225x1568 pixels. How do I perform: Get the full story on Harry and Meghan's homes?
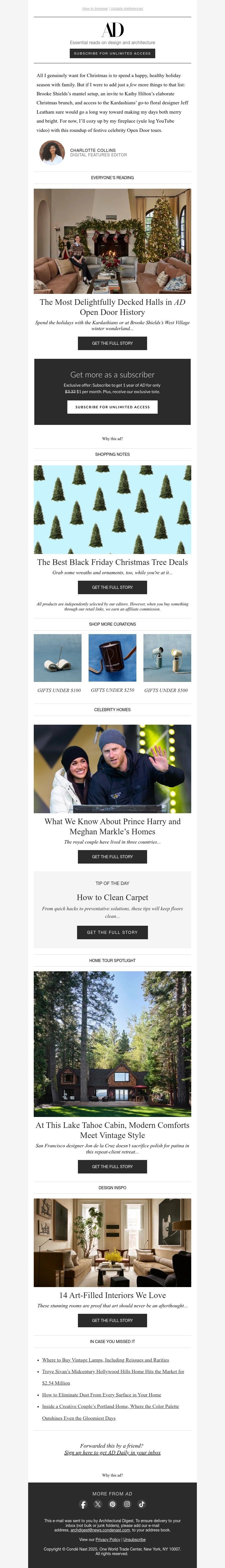click(112, 857)
